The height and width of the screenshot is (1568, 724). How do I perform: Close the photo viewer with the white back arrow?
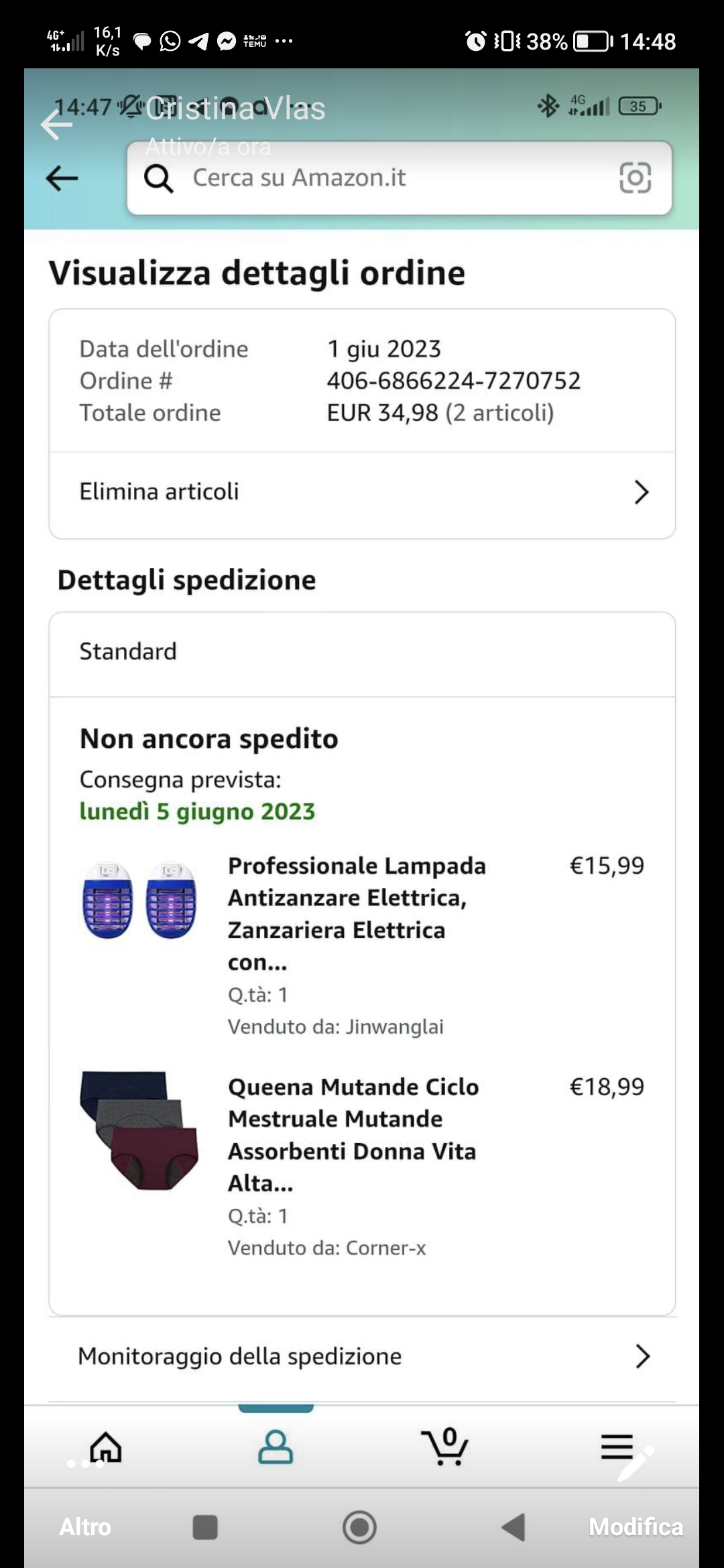57,125
